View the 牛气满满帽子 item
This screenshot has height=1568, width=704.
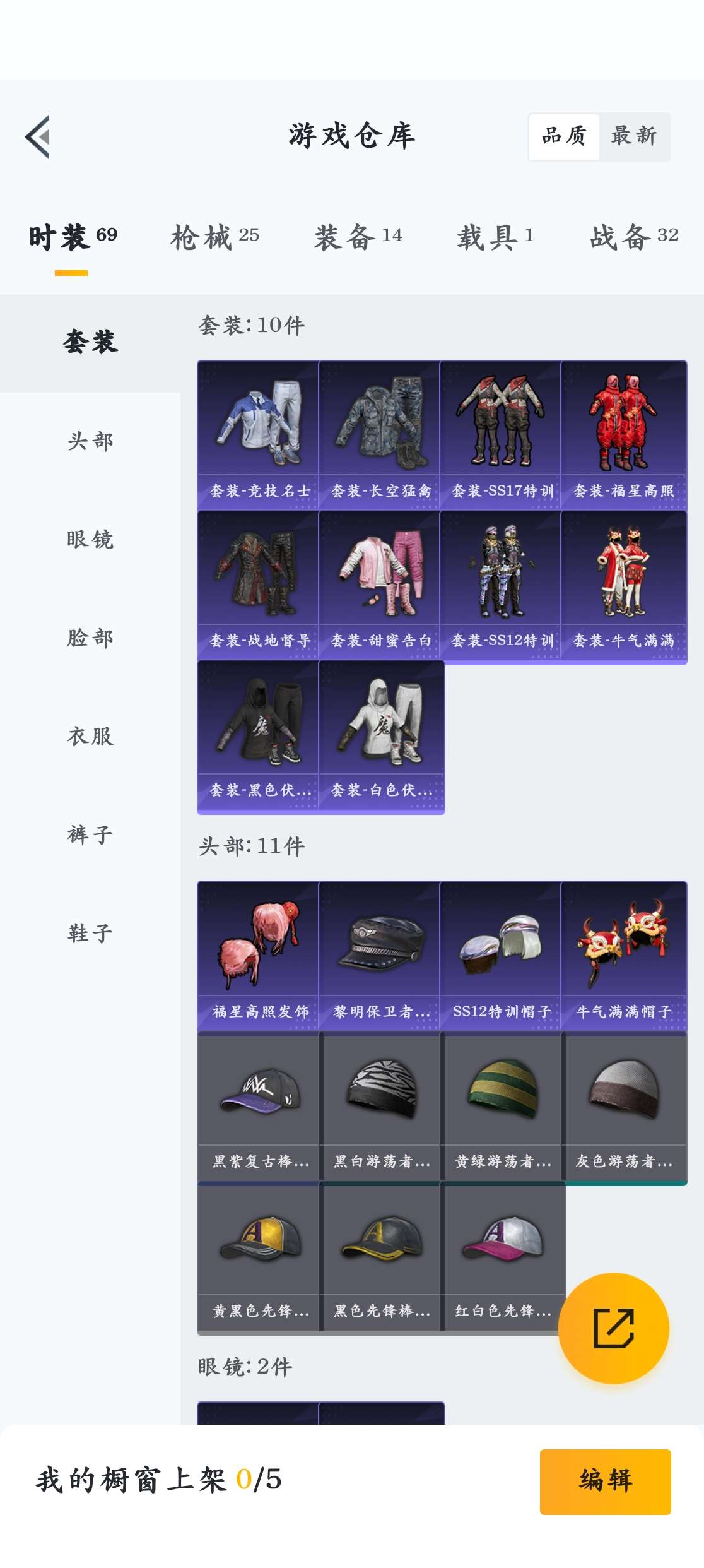click(623, 956)
